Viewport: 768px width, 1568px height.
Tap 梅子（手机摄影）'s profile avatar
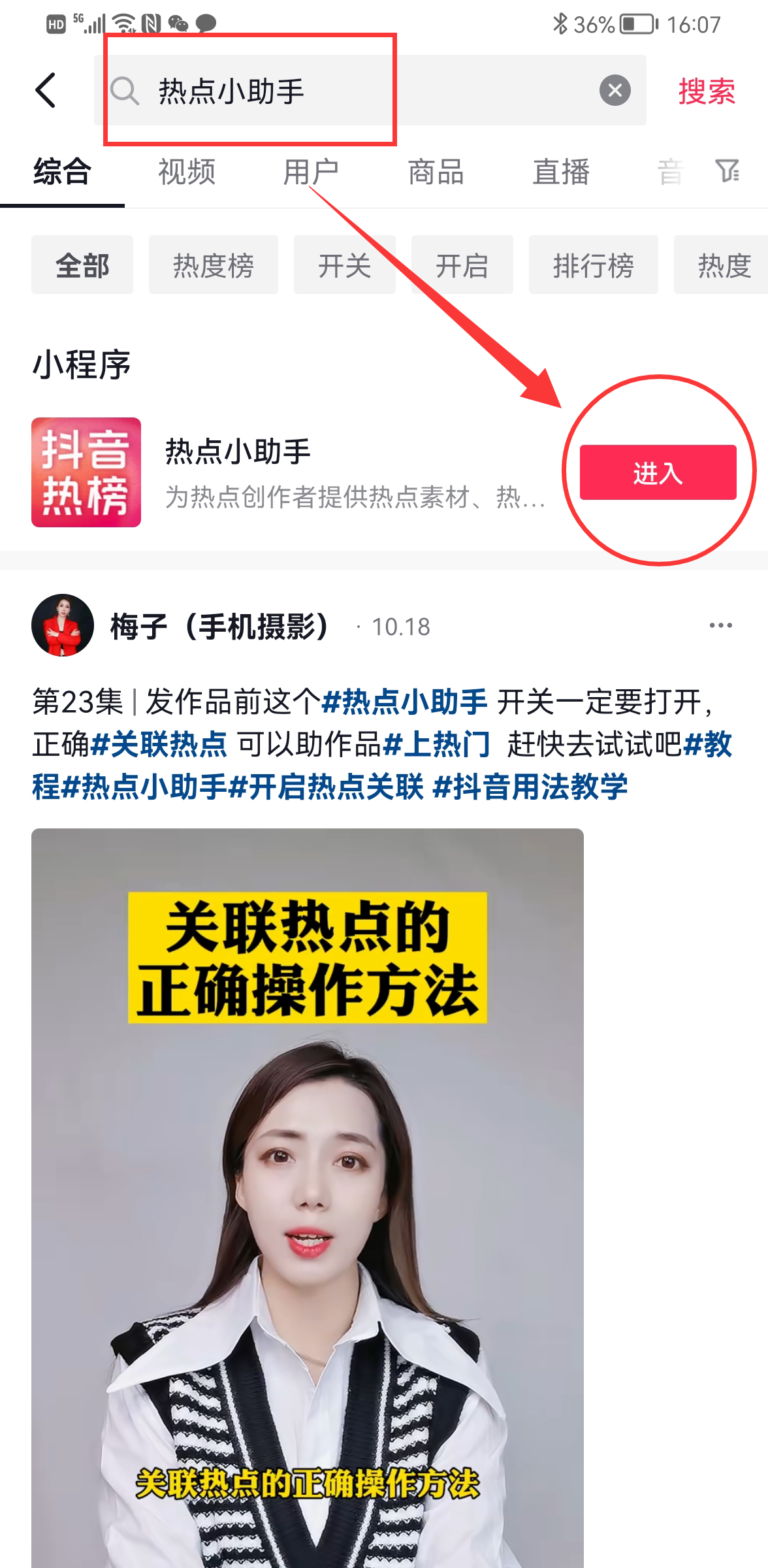point(63,625)
